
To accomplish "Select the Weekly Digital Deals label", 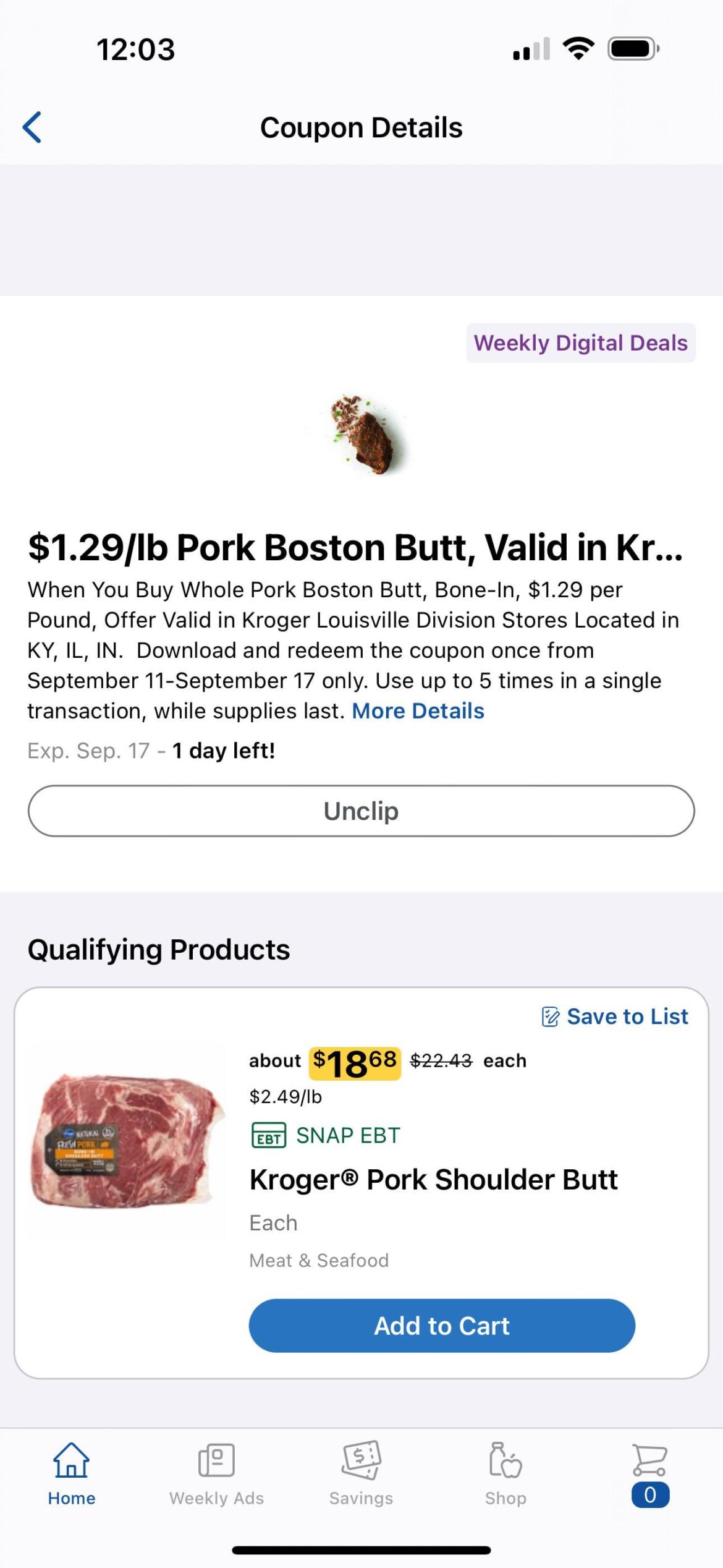I will (x=580, y=343).
